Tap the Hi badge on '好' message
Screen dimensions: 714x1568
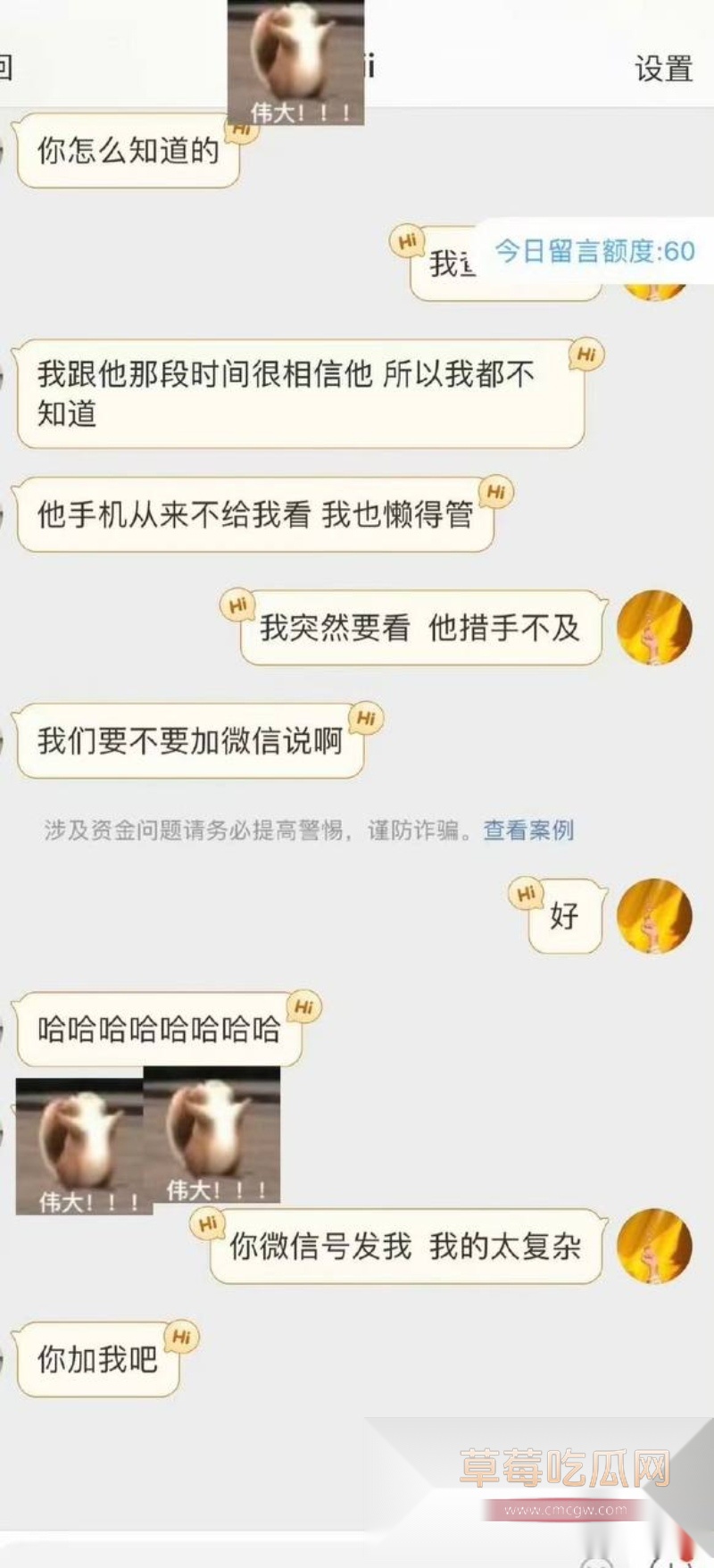[526, 893]
